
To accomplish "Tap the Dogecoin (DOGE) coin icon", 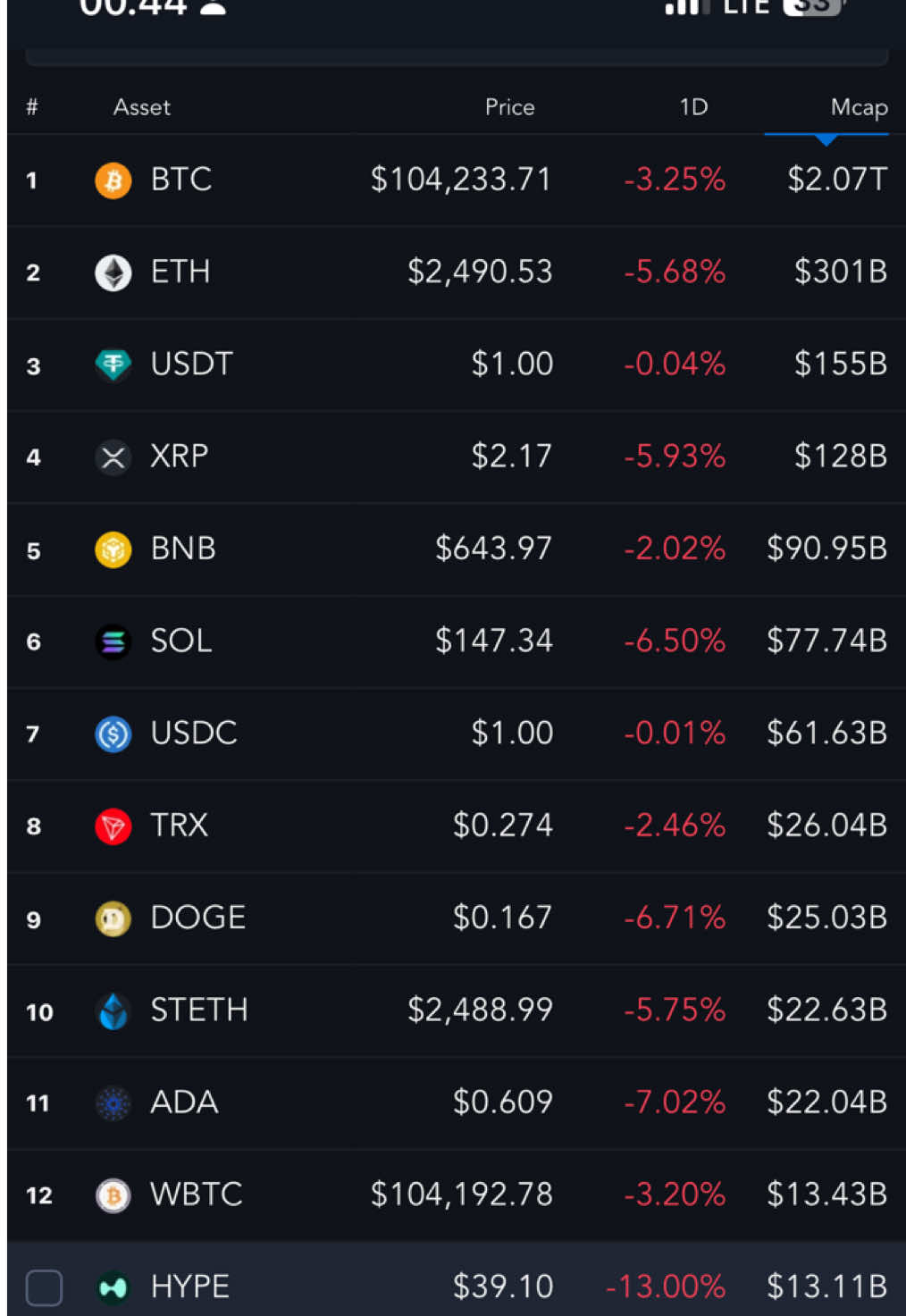I will (x=113, y=918).
